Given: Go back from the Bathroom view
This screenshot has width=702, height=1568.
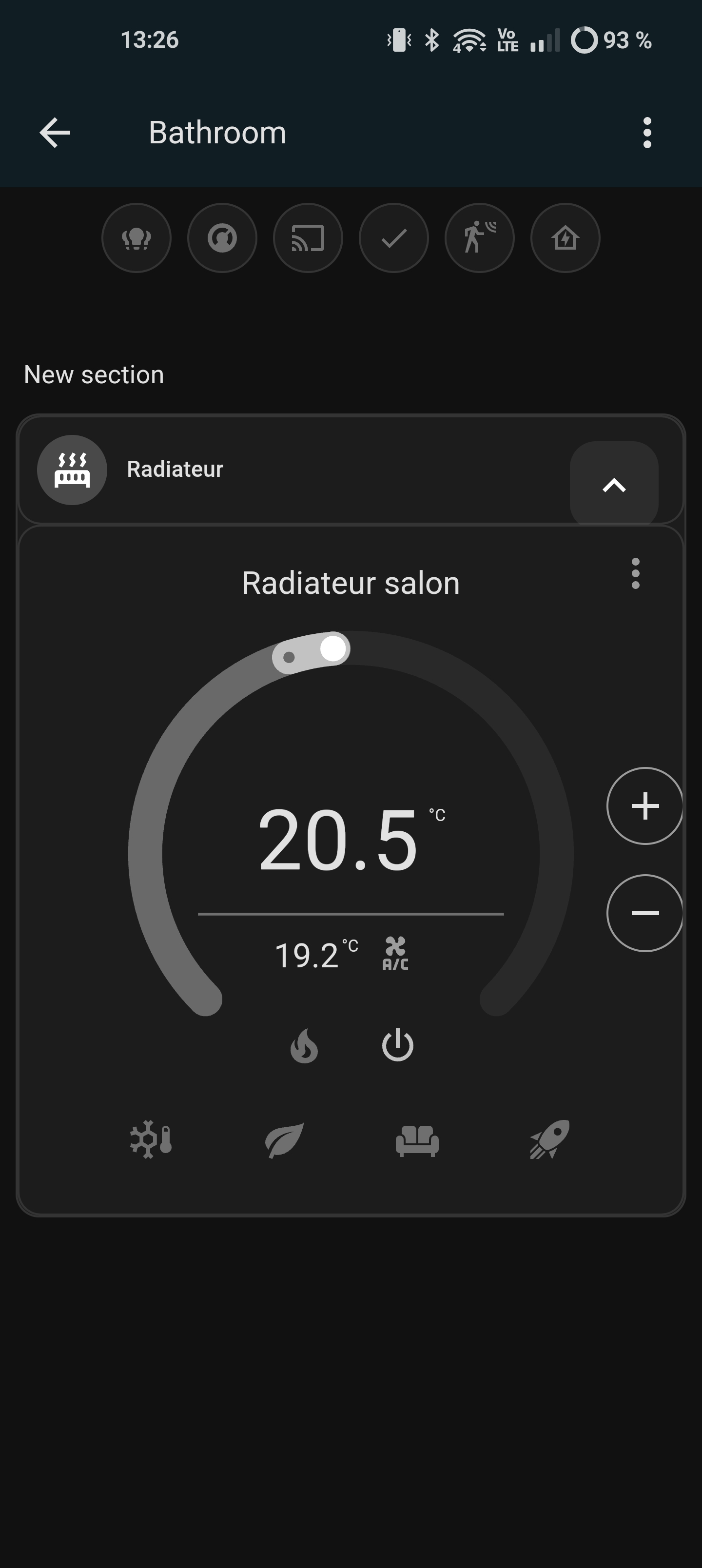Looking at the screenshot, I should (x=55, y=133).
